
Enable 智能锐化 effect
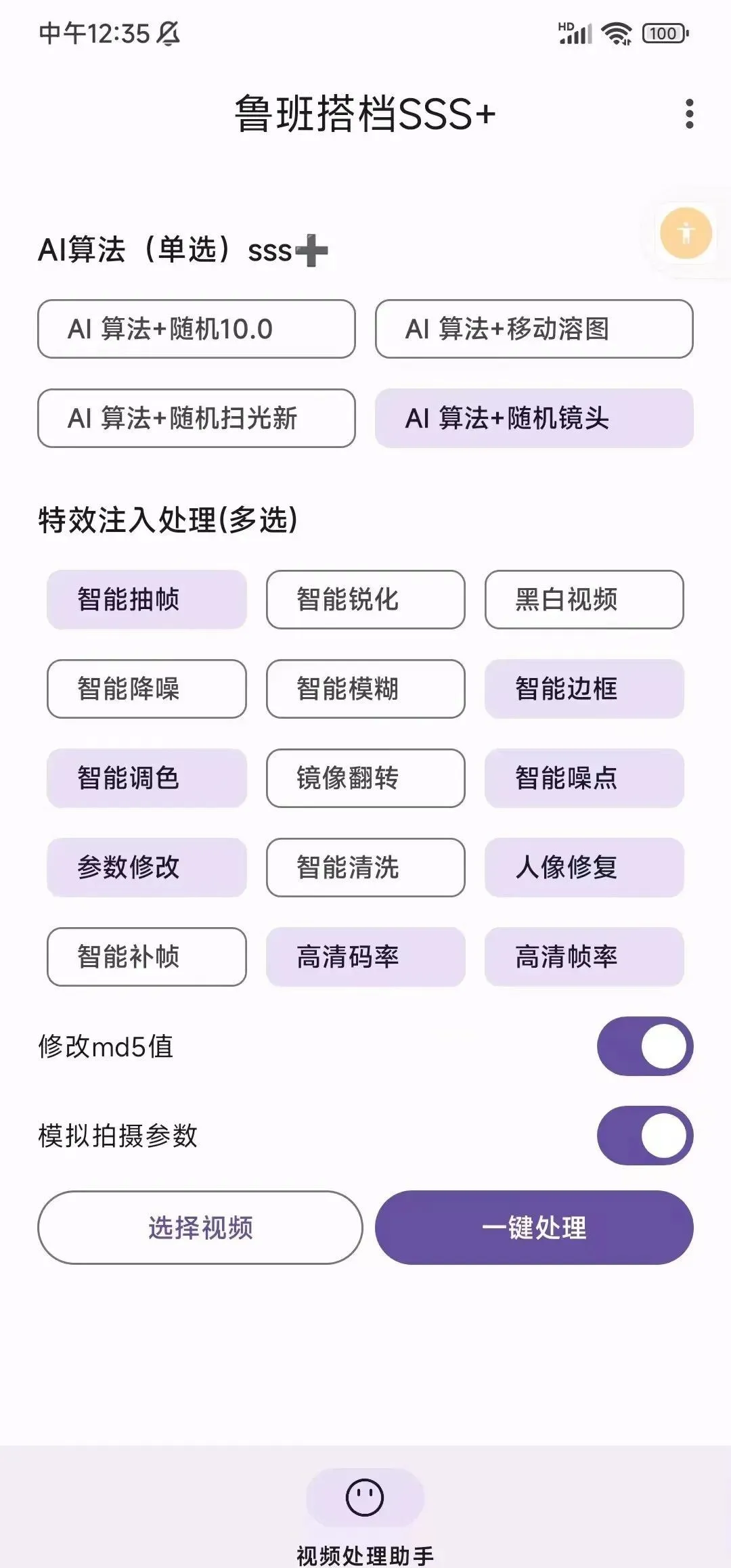point(365,600)
